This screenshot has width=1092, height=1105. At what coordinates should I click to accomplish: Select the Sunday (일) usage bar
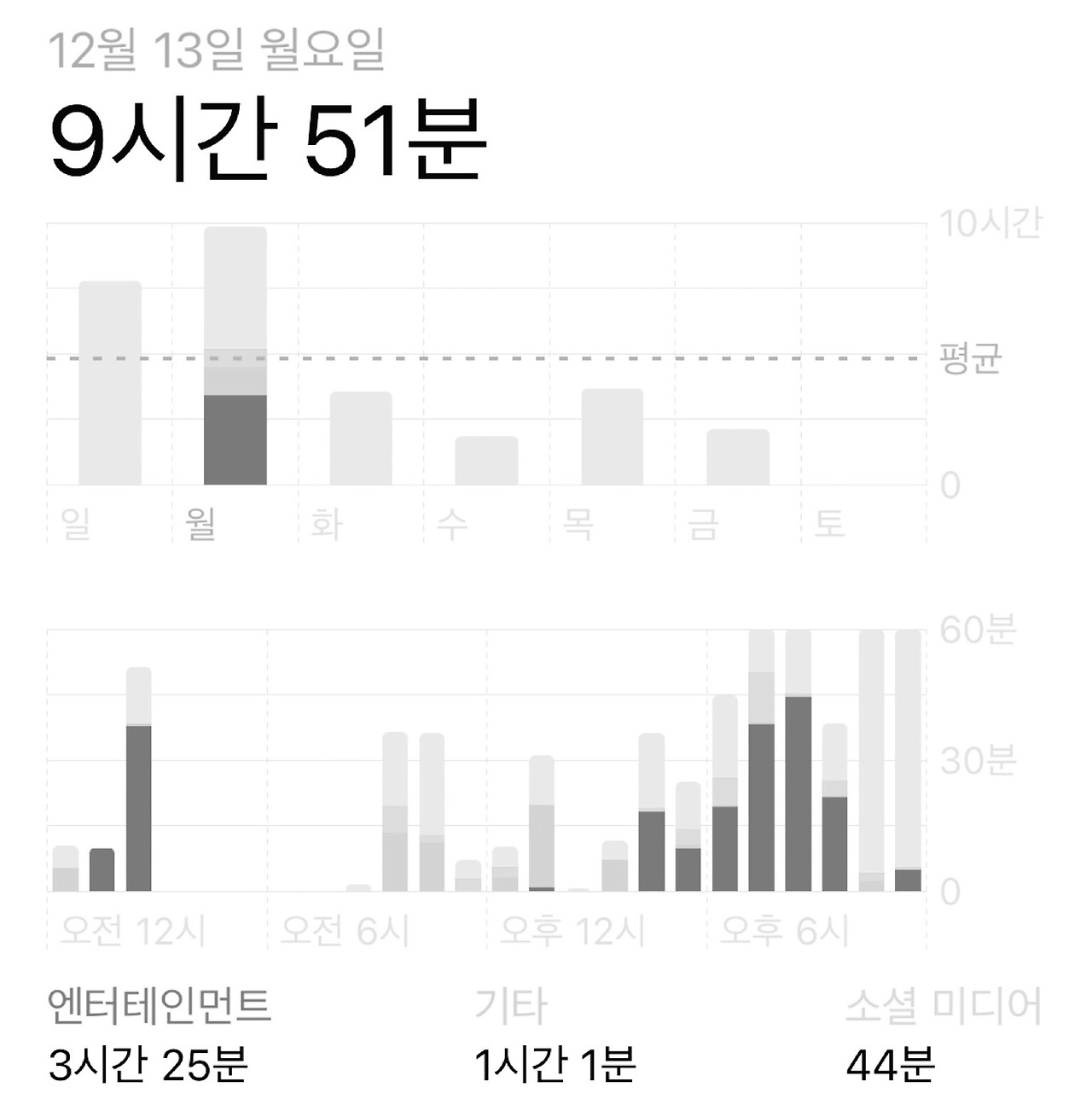click(x=108, y=384)
